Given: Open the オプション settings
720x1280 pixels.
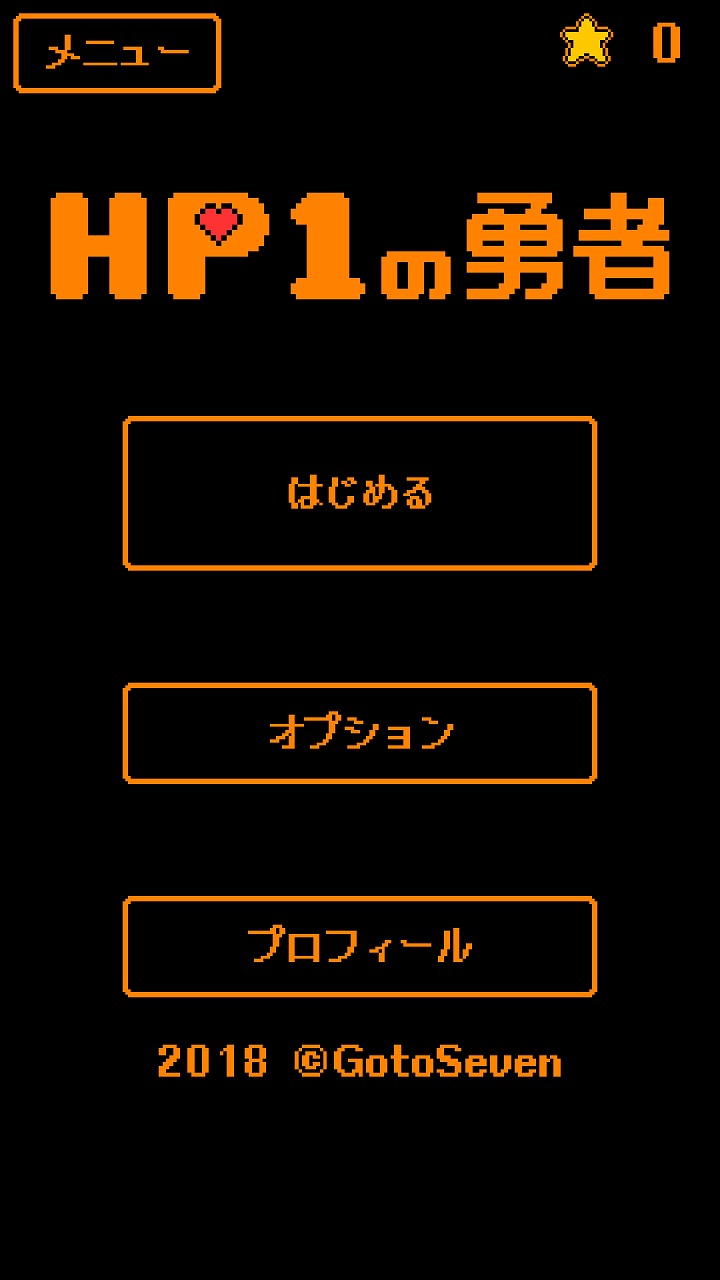Looking at the screenshot, I should (x=360, y=733).
